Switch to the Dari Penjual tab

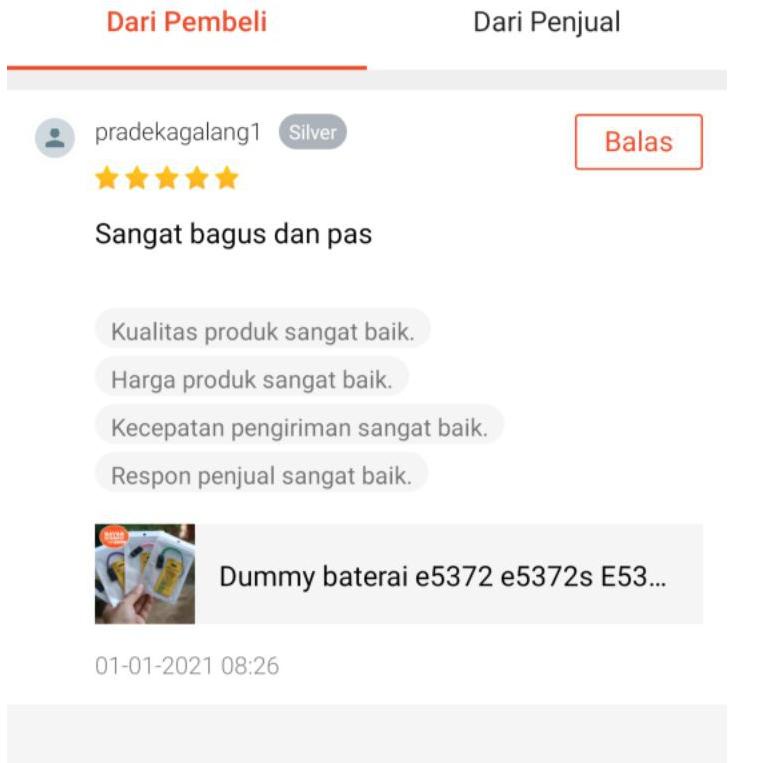click(x=546, y=23)
